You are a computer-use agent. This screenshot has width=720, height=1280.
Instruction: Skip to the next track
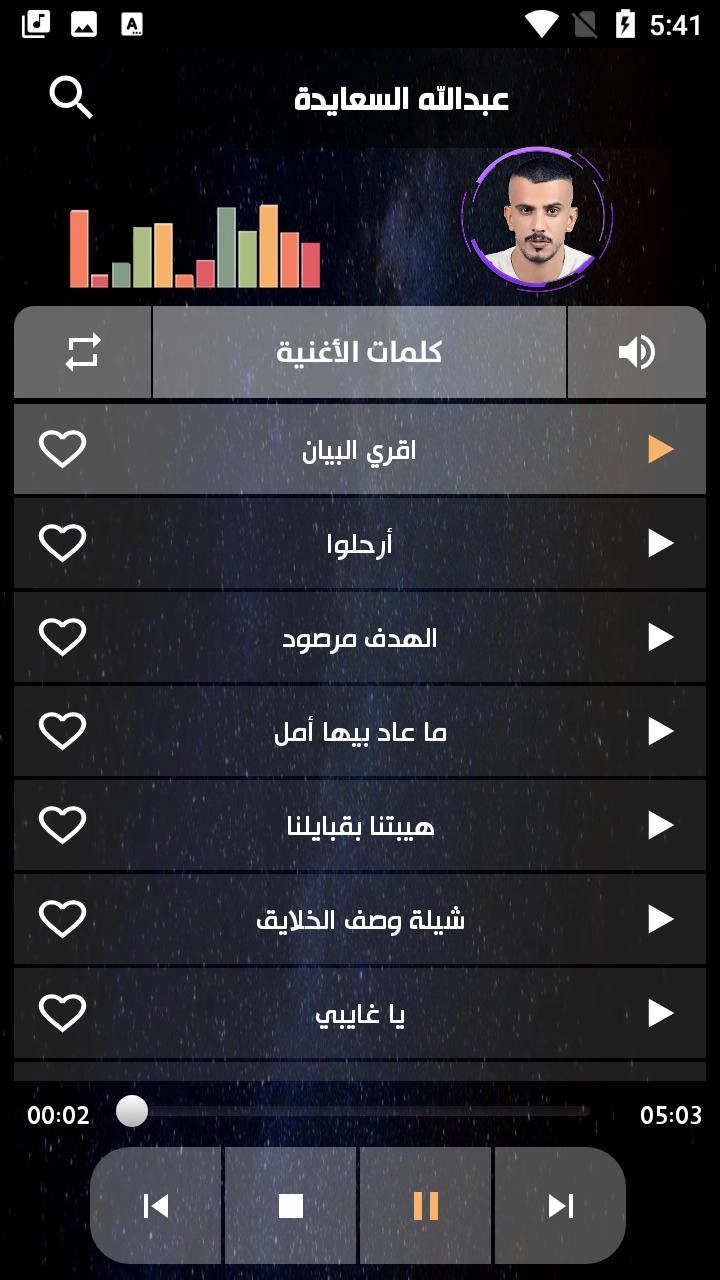click(560, 1206)
